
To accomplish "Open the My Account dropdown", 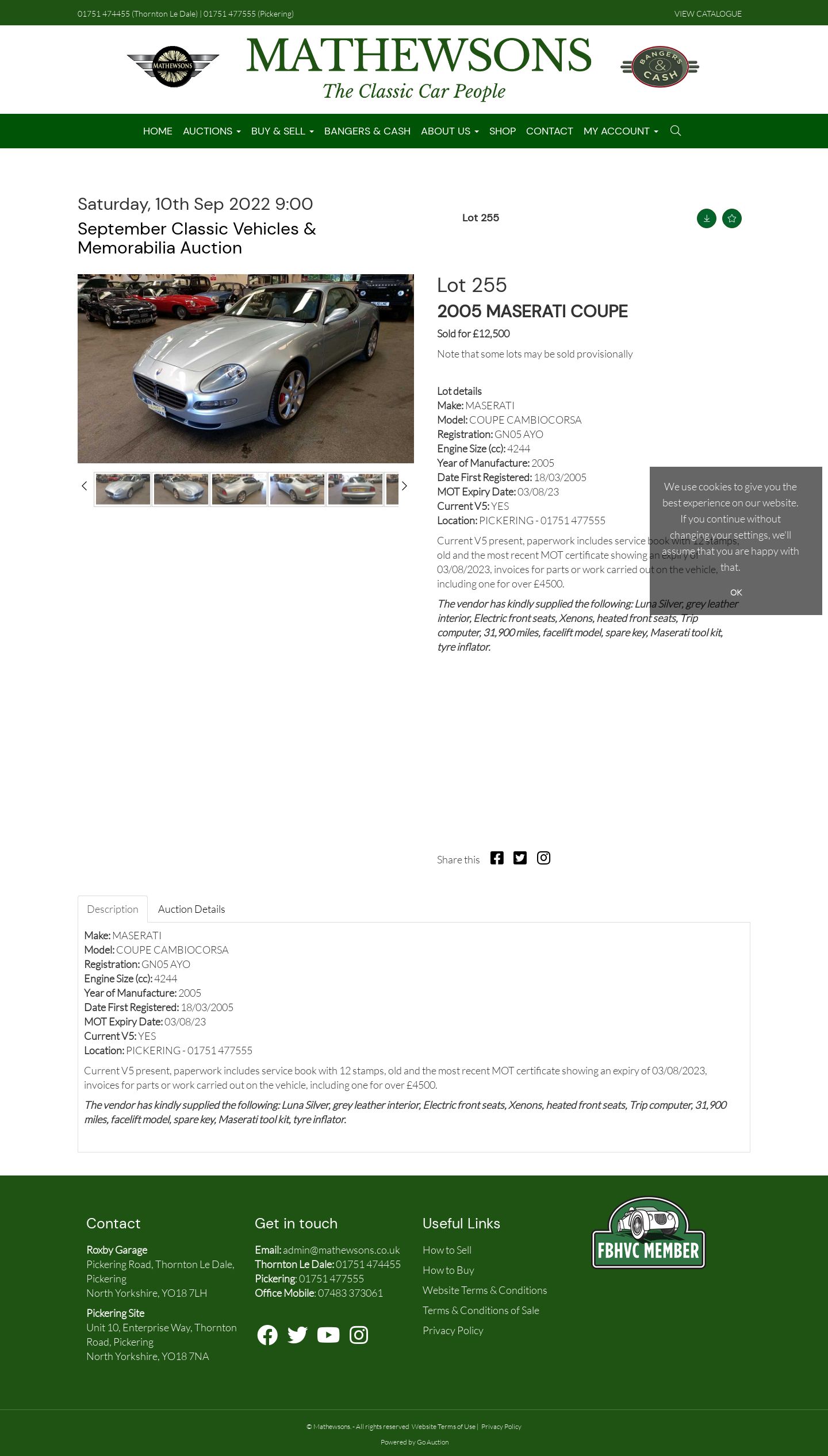I will click(x=621, y=131).
